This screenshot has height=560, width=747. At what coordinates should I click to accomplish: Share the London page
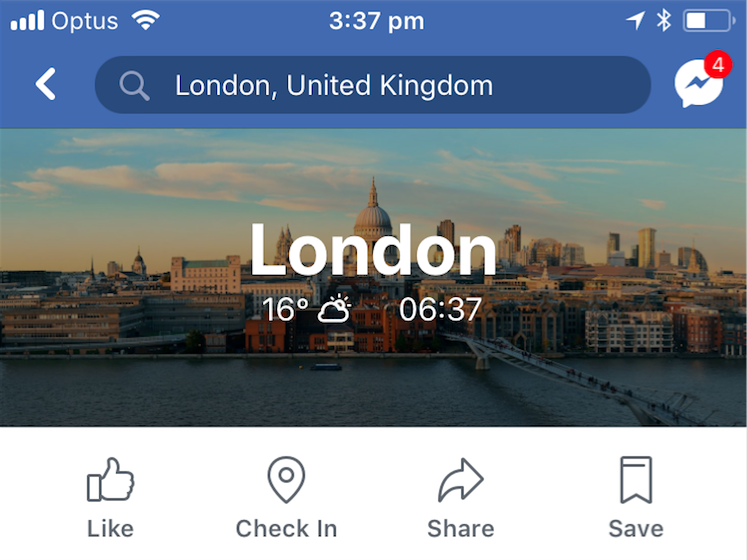click(x=460, y=498)
